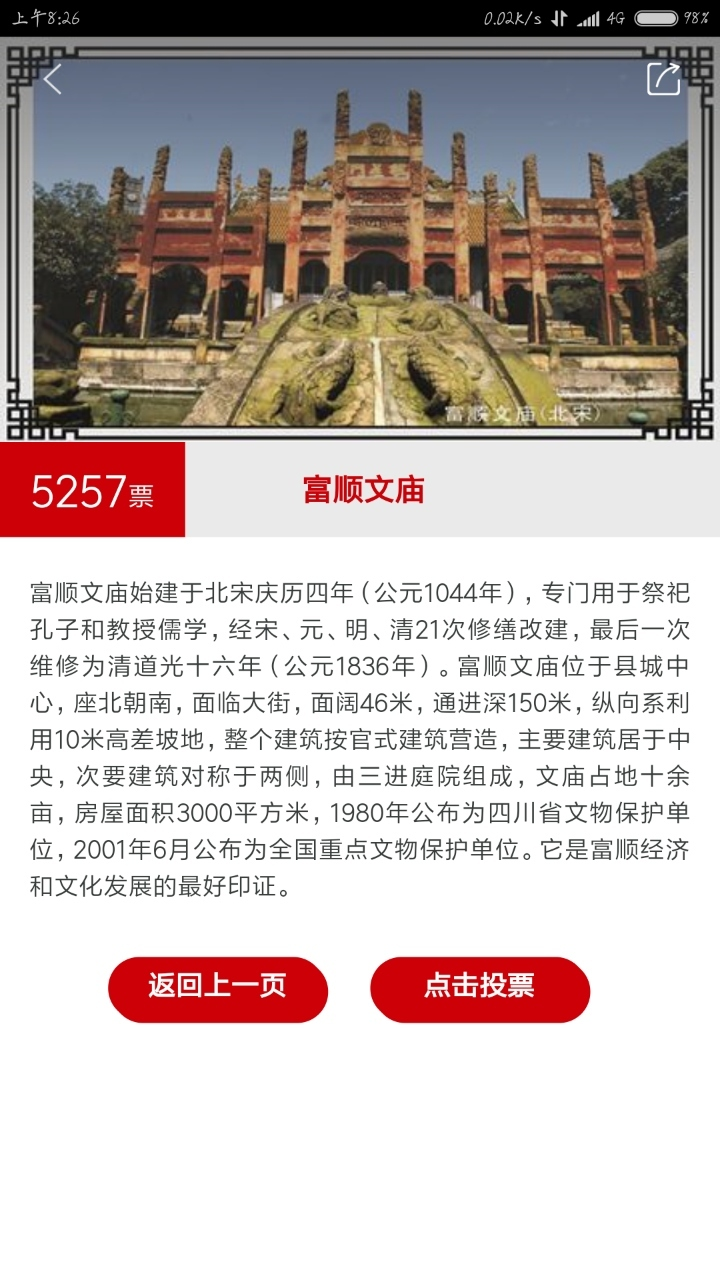The height and width of the screenshot is (1280, 720).
Task: Tap the 返回上一页 button
Action: [x=218, y=989]
